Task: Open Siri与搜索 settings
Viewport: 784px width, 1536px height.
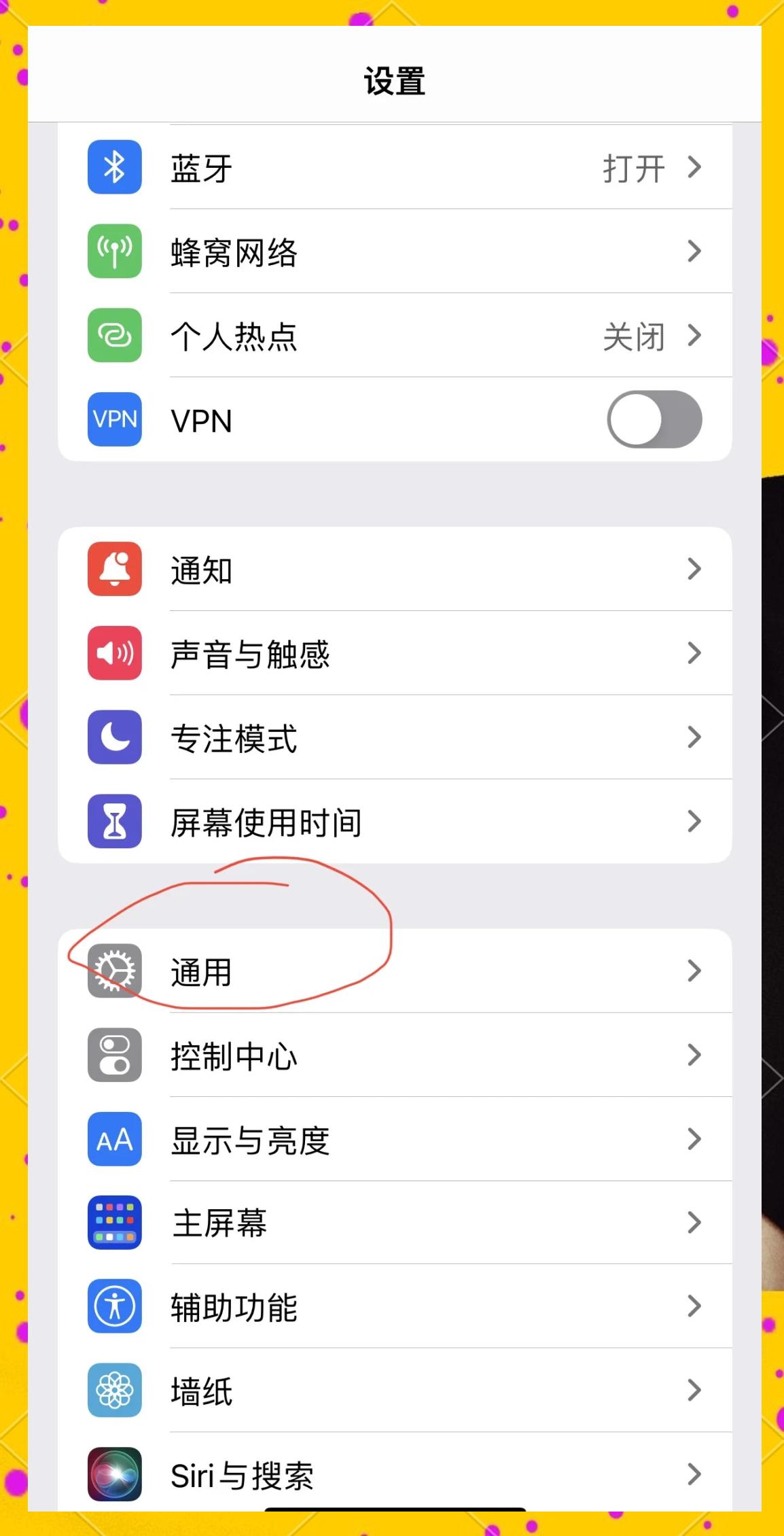Action: [x=394, y=1475]
